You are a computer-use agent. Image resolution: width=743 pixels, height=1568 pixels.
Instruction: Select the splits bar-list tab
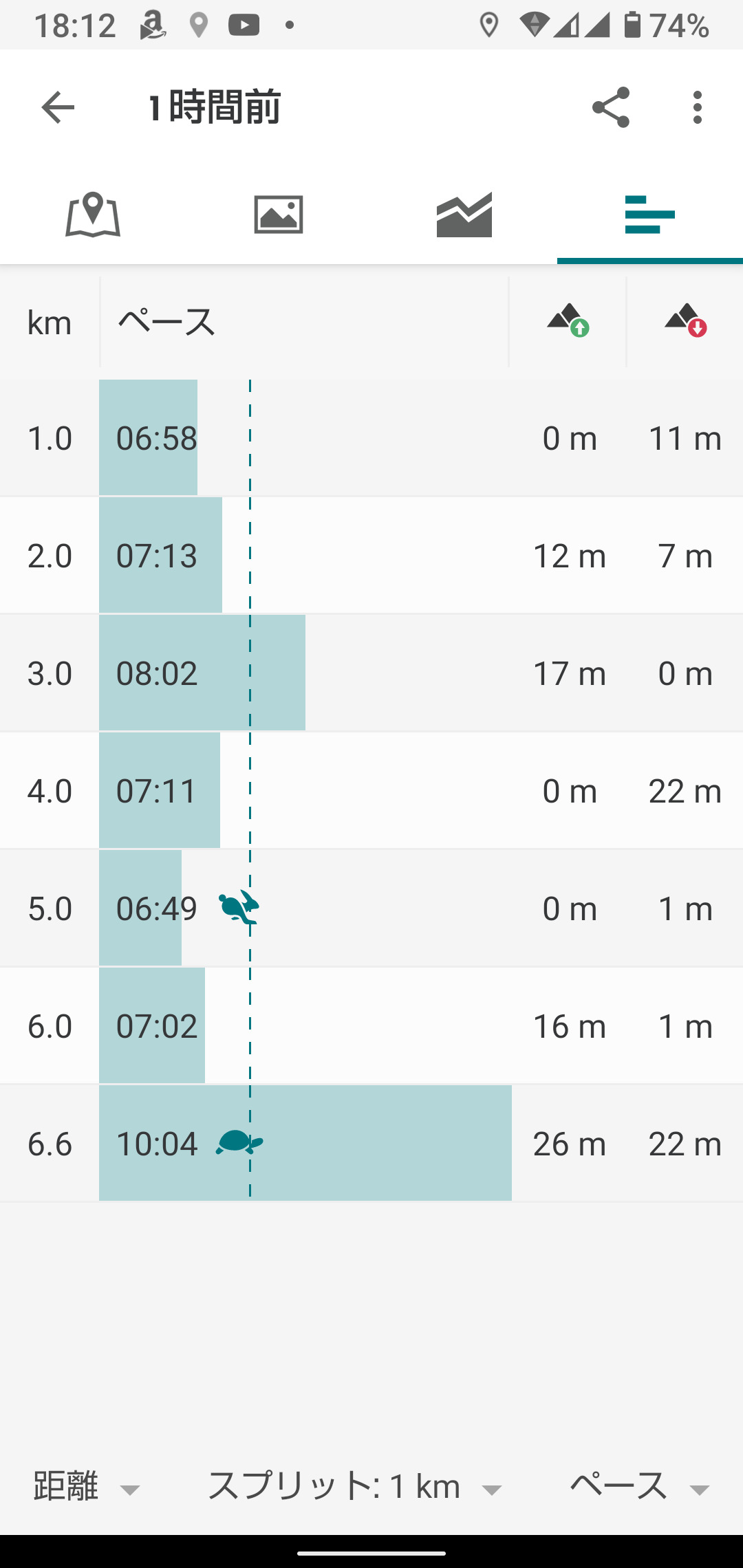650,215
